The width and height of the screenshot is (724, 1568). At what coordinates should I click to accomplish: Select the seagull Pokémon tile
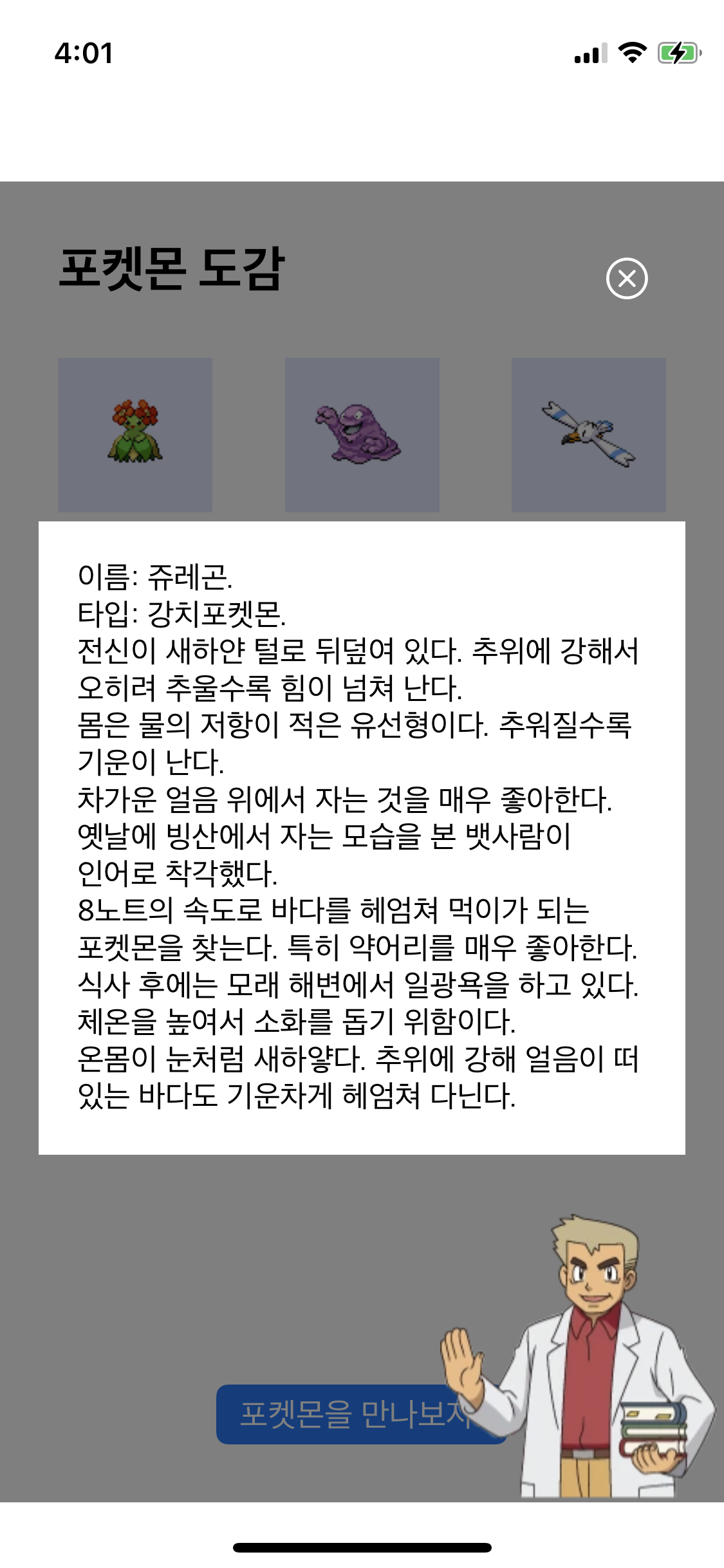tap(588, 434)
